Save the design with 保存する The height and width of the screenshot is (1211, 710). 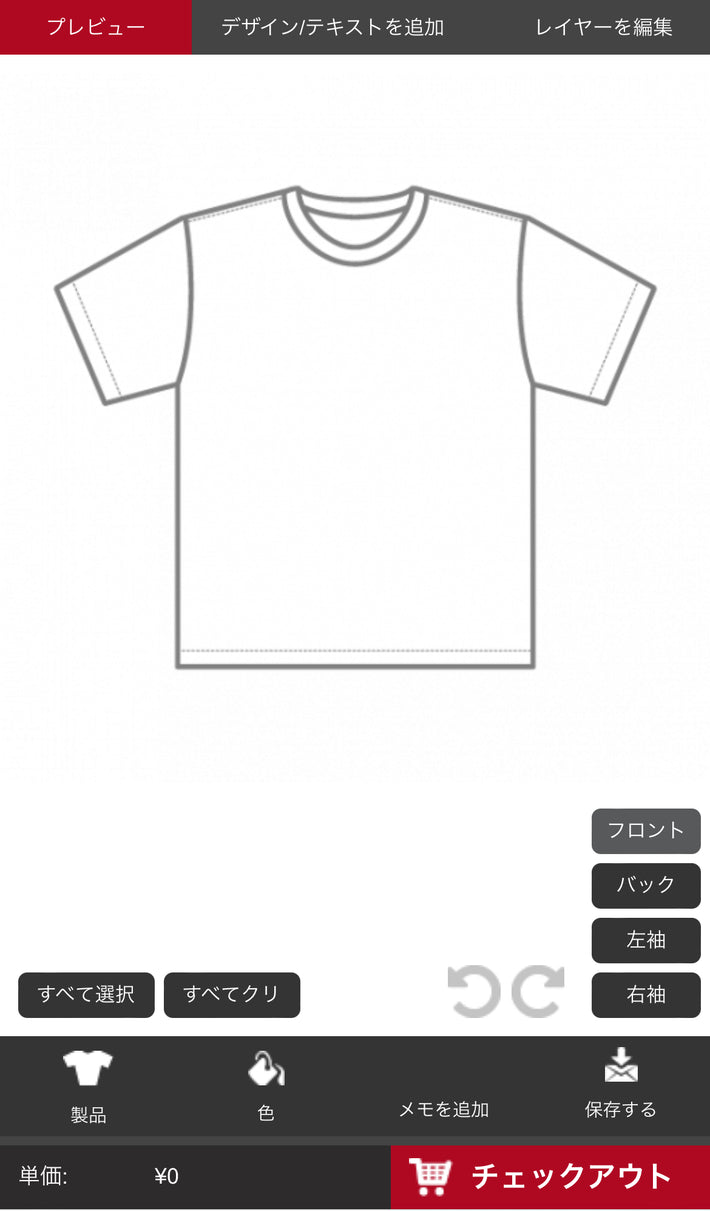click(x=621, y=1087)
